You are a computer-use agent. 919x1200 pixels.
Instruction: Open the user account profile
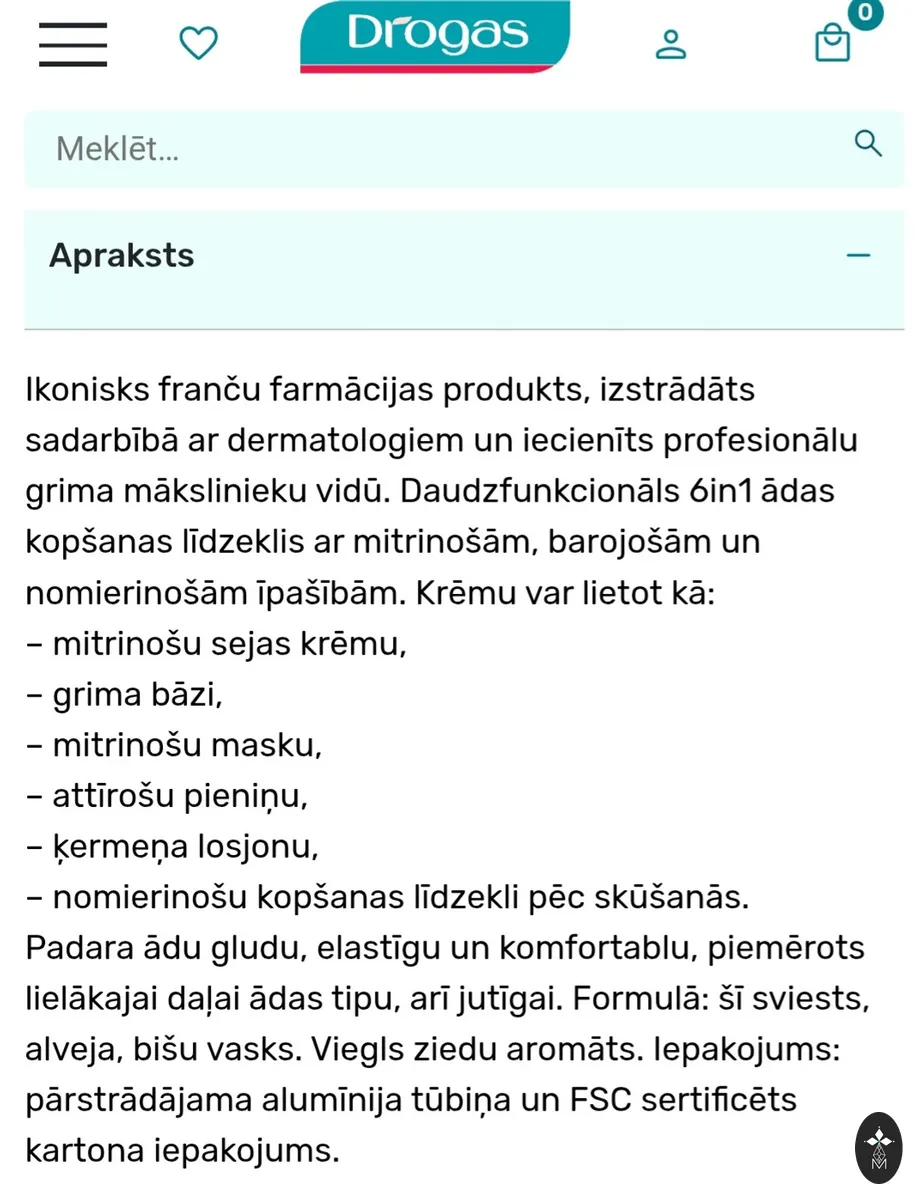670,44
